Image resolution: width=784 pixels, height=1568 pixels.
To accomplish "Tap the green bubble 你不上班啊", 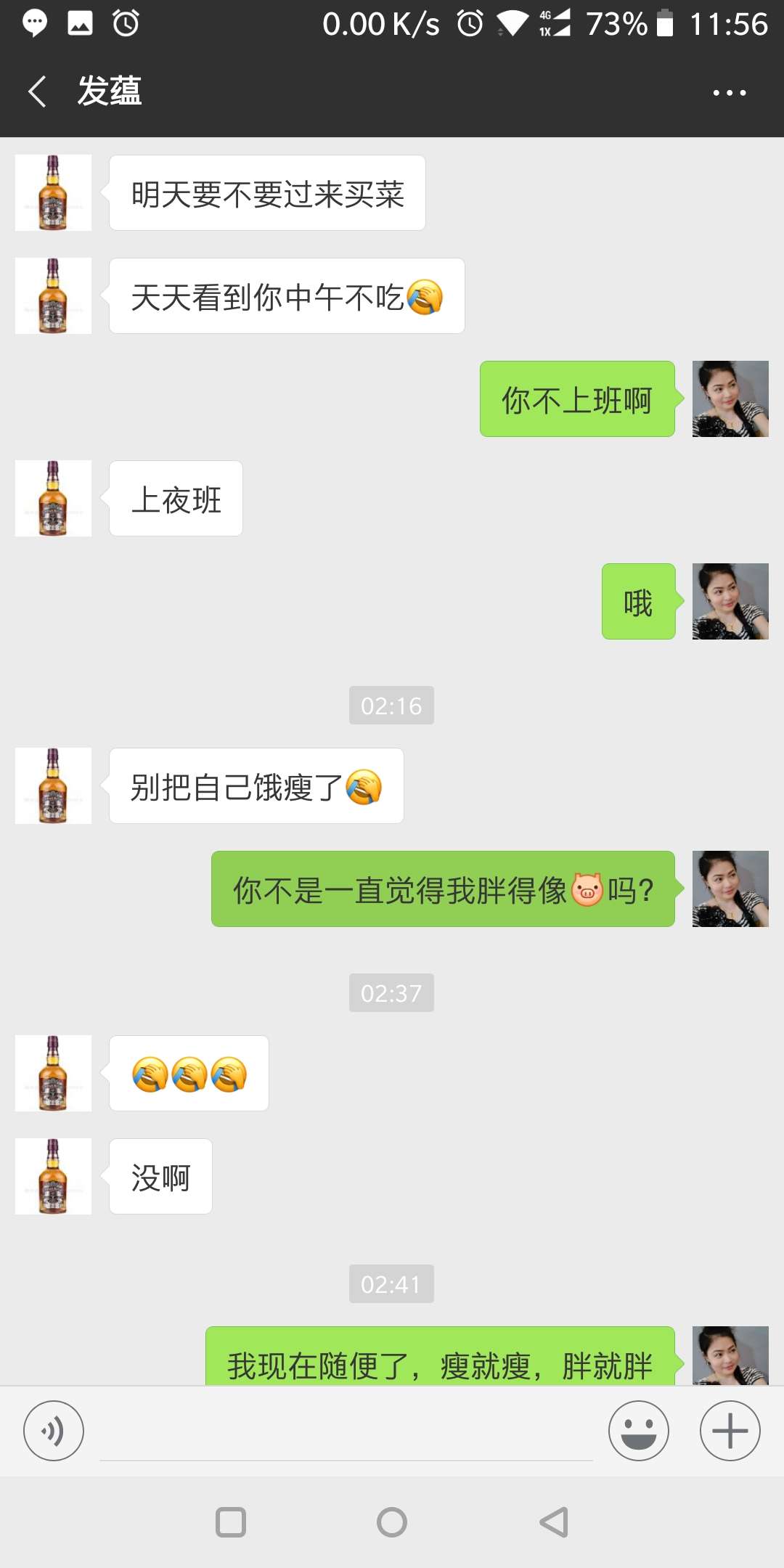I will pos(577,399).
